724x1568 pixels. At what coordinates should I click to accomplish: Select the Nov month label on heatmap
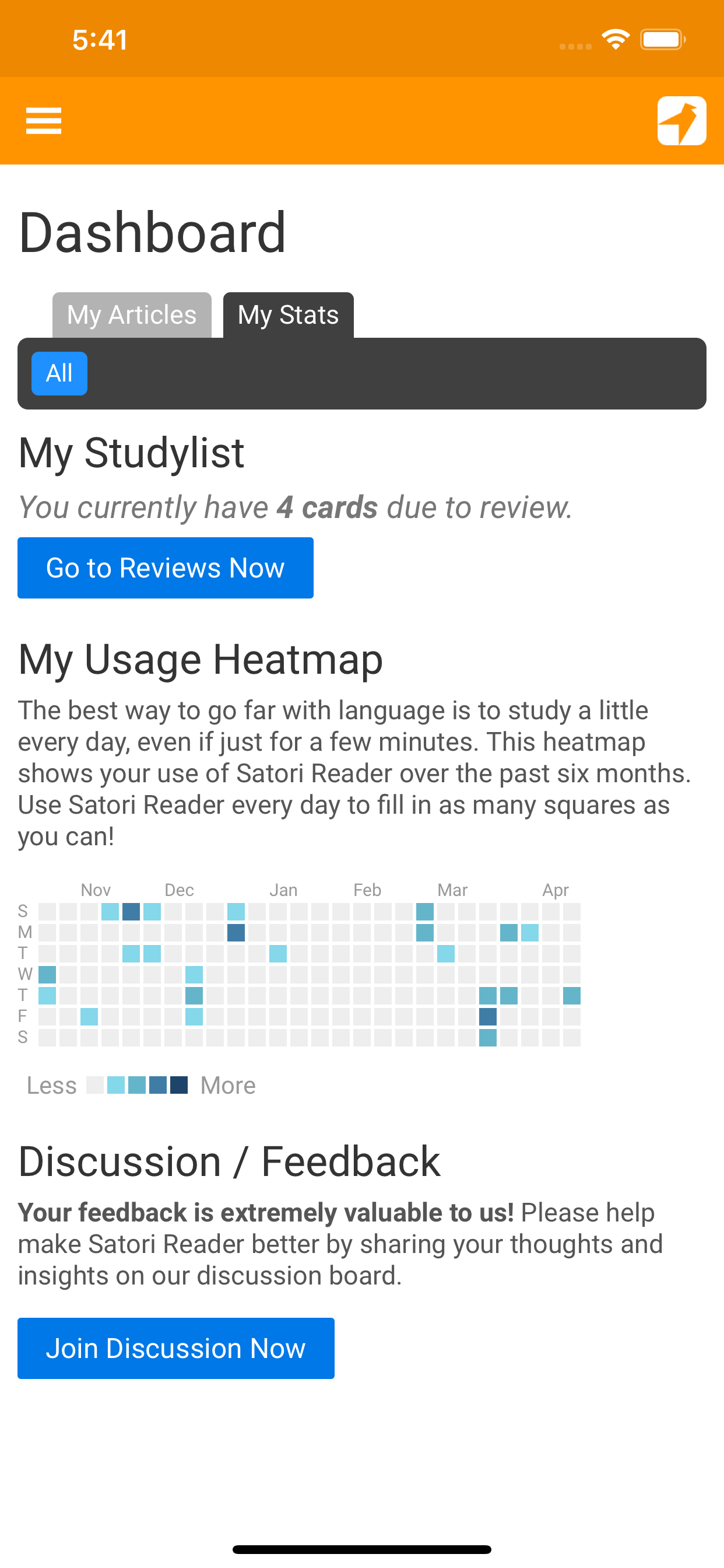click(96, 890)
